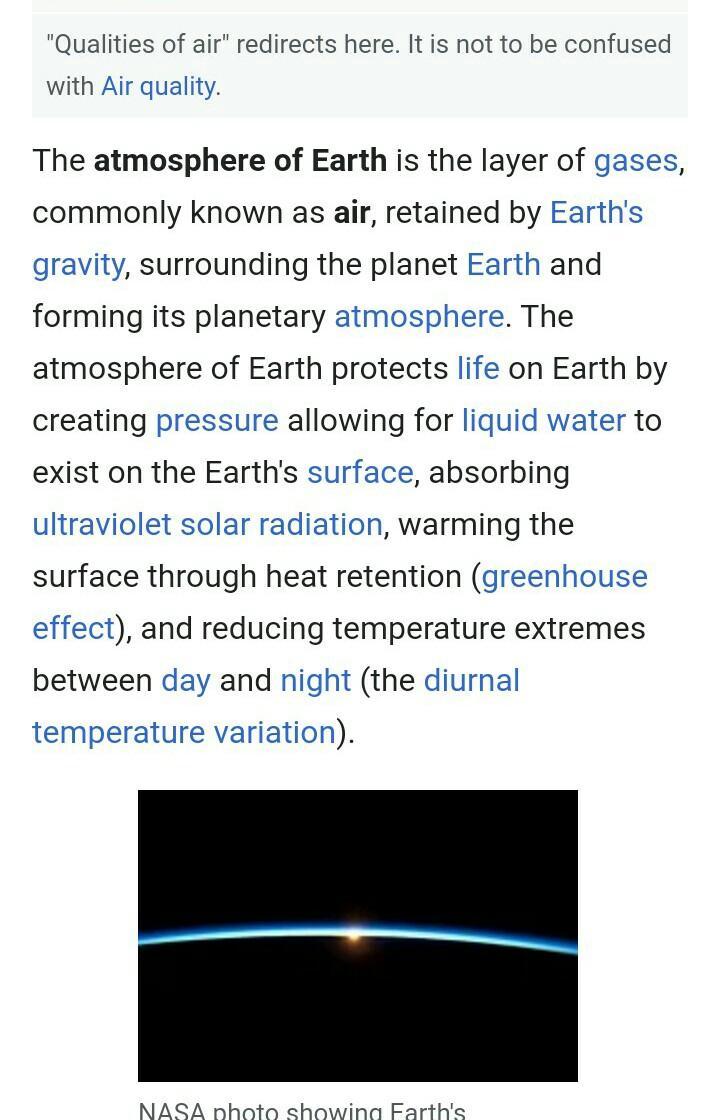Open ultraviolet solar radiation link
Screen dimensions: 720x1120
(207, 525)
